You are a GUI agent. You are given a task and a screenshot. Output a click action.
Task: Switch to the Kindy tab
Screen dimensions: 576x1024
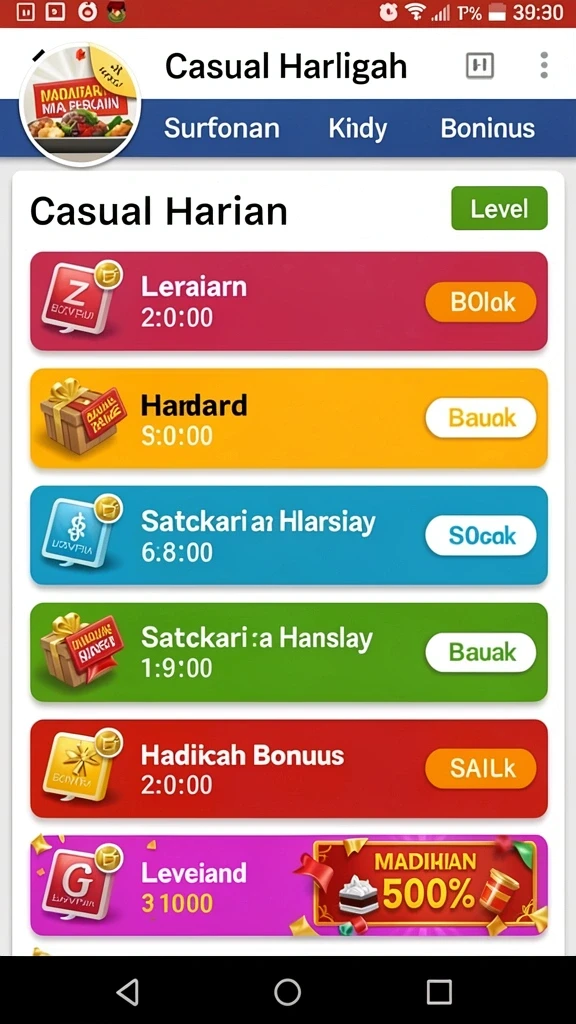click(x=358, y=129)
